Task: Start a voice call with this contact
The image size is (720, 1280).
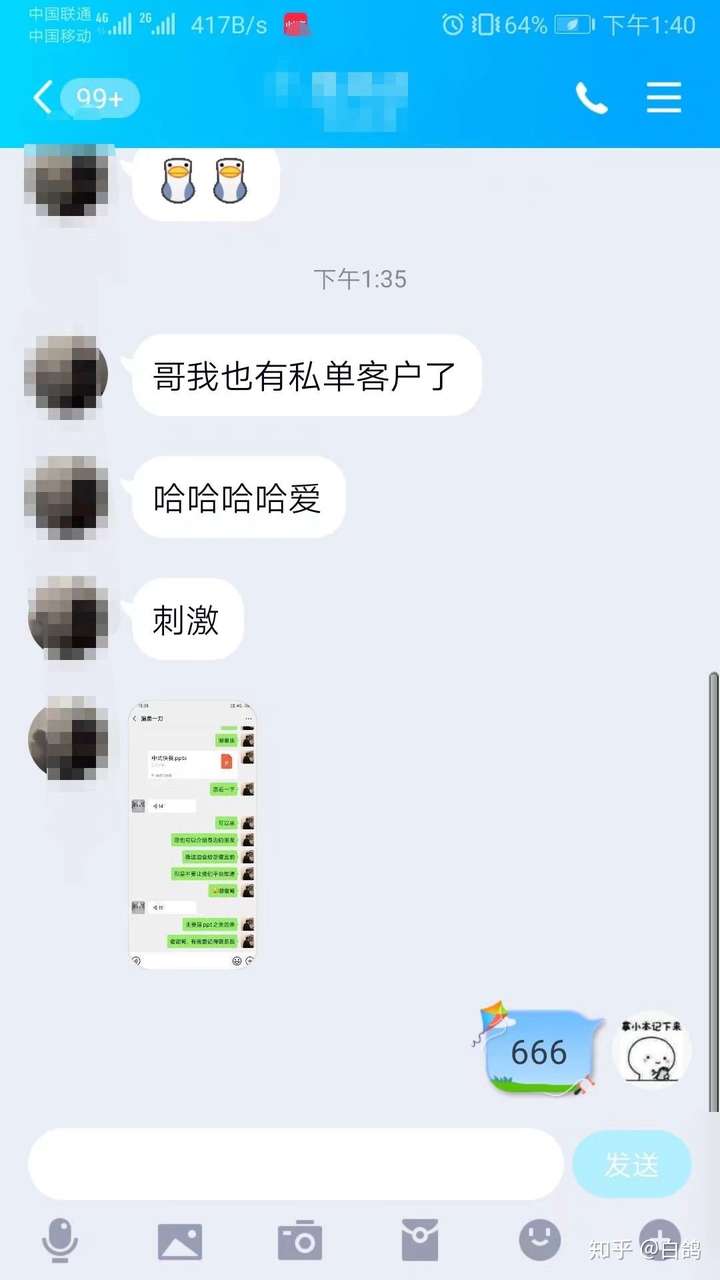Action: tap(591, 98)
